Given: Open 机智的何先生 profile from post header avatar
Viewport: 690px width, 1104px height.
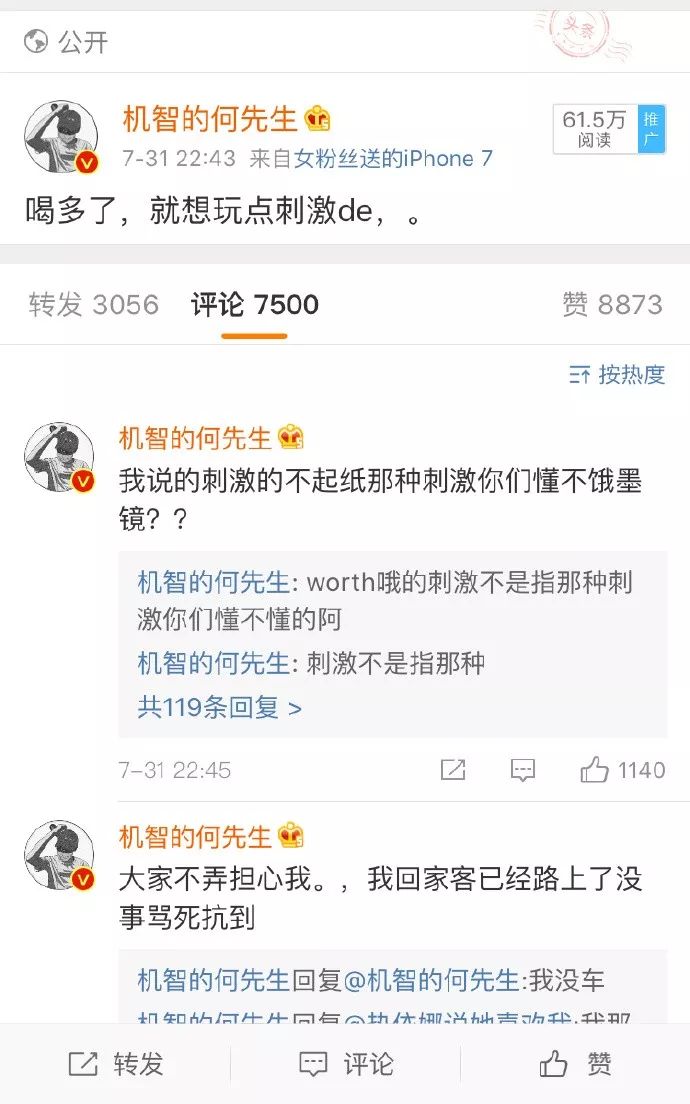Looking at the screenshot, I should pyautogui.click(x=61, y=137).
